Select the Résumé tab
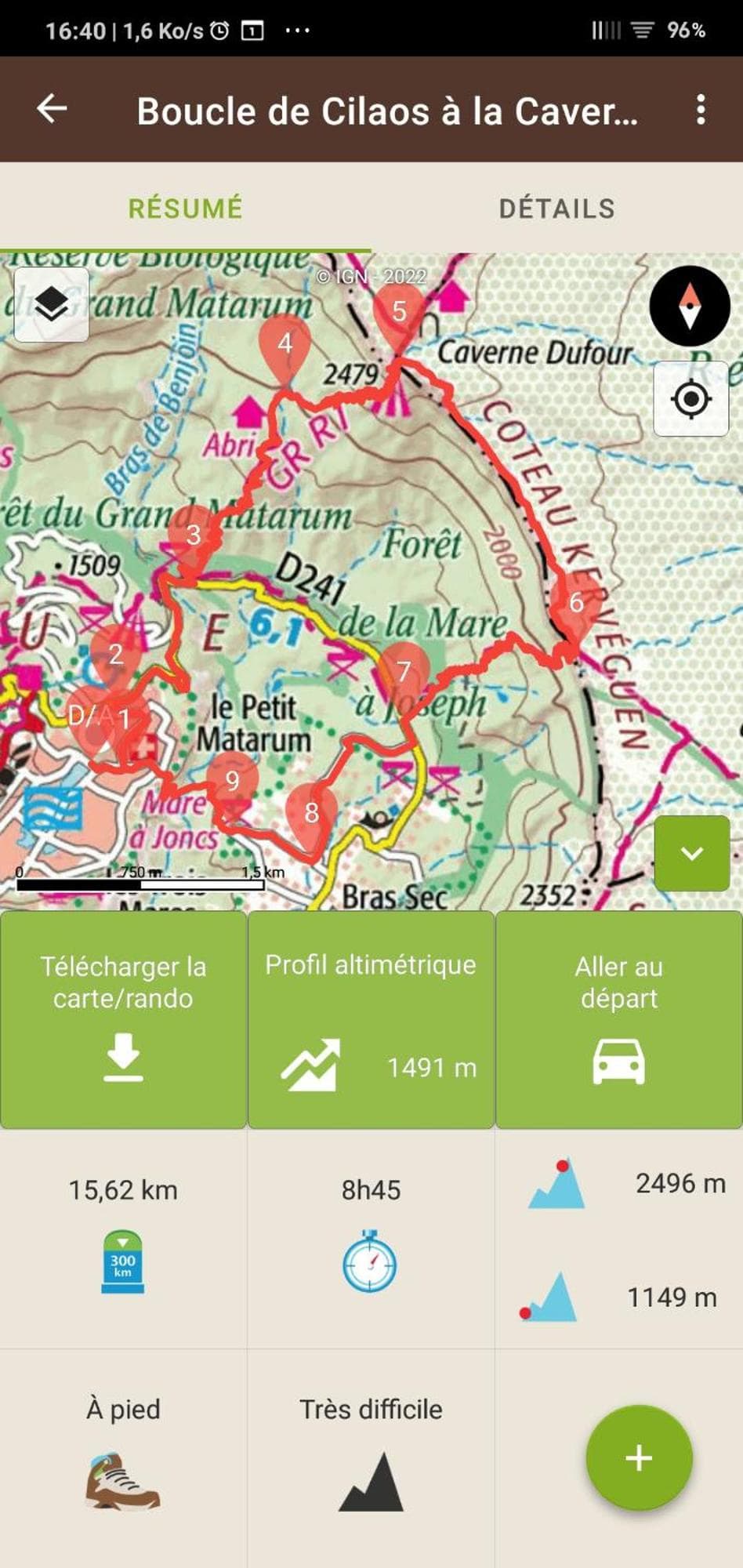The width and height of the screenshot is (743, 1568). tap(186, 209)
